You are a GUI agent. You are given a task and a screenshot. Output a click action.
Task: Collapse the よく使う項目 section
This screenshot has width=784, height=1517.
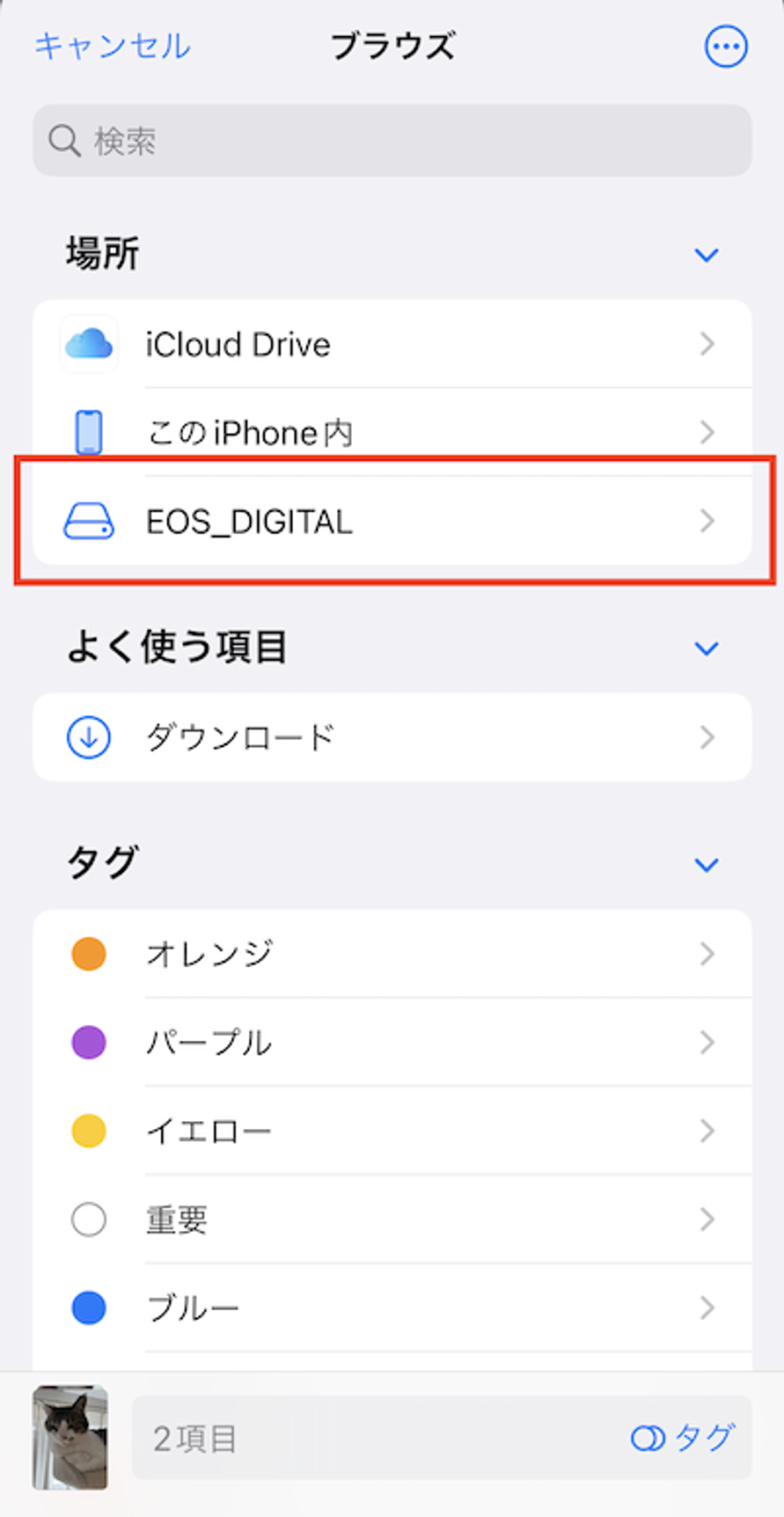707,649
